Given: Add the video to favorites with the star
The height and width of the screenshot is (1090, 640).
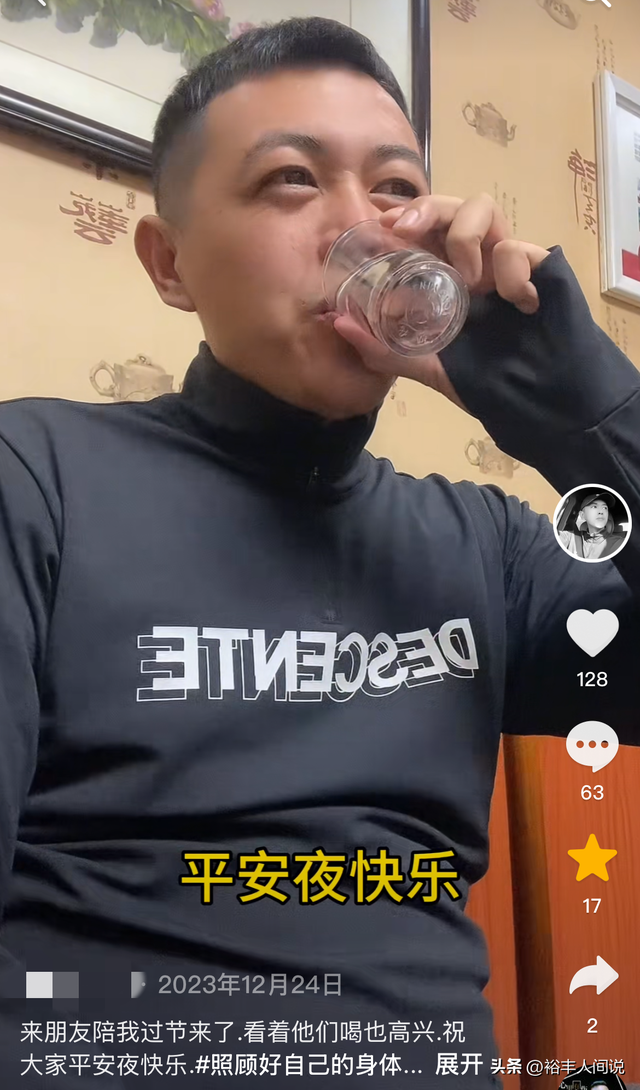Looking at the screenshot, I should pyautogui.click(x=592, y=859).
